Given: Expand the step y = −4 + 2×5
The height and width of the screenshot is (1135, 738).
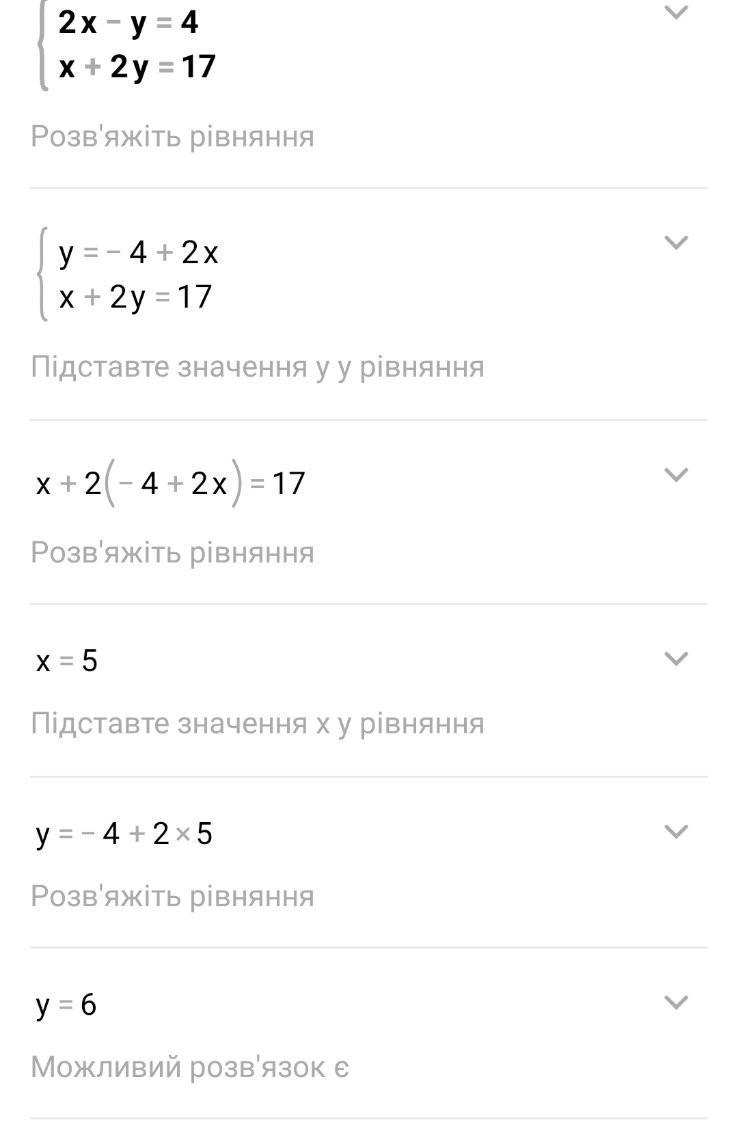Looking at the screenshot, I should tap(677, 831).
